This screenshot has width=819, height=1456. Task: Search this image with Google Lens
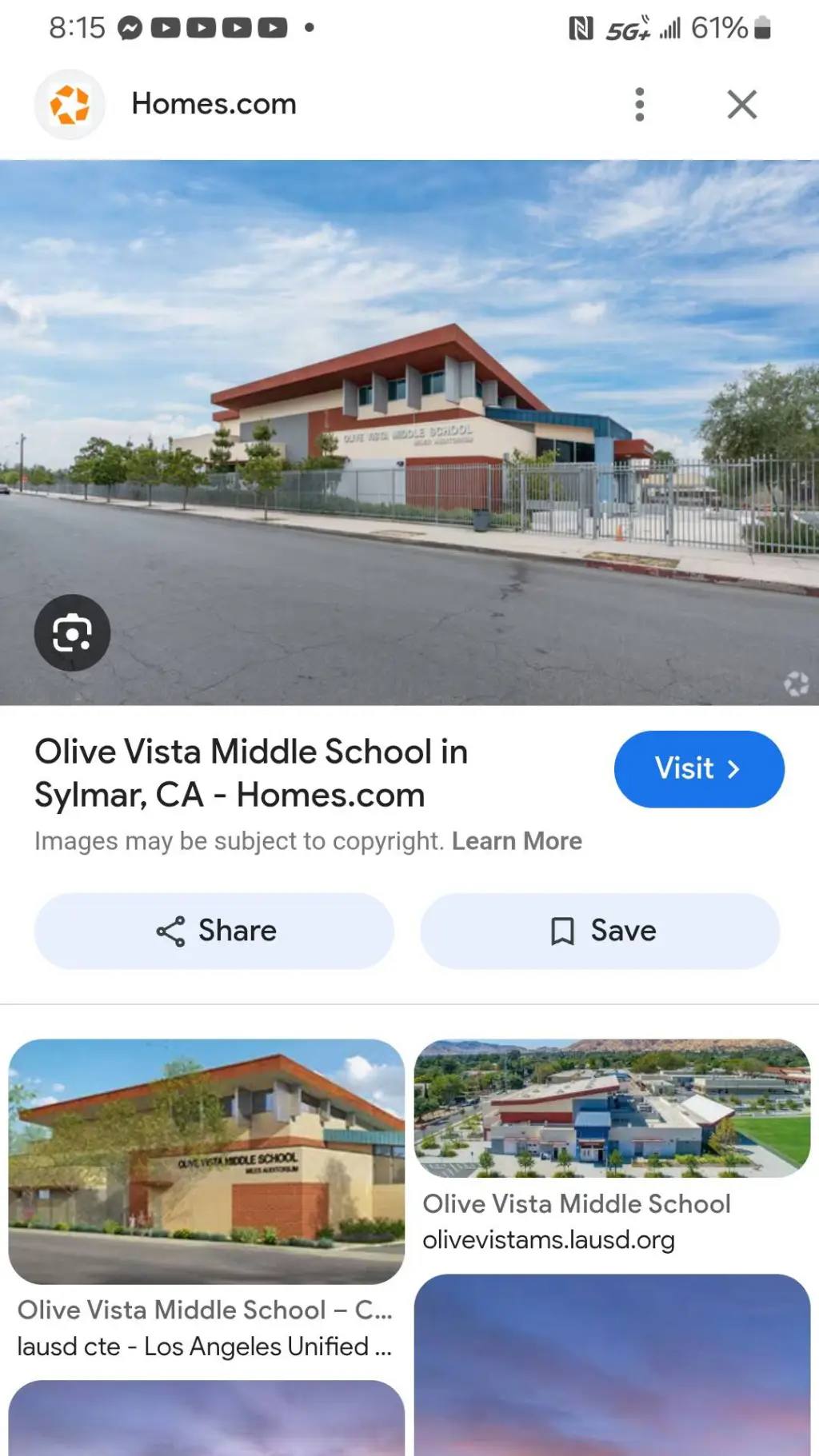pos(72,633)
